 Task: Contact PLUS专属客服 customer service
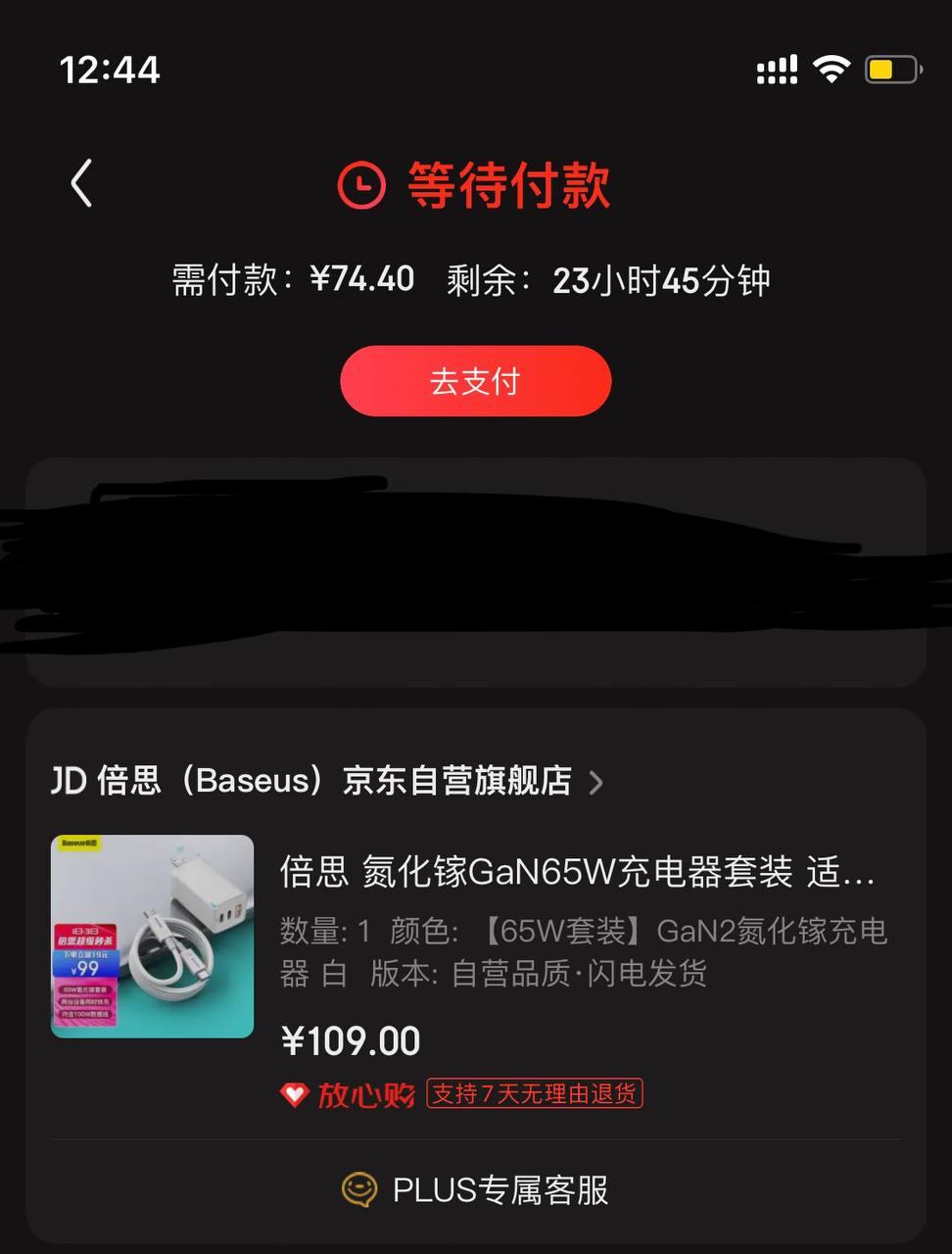[476, 1189]
